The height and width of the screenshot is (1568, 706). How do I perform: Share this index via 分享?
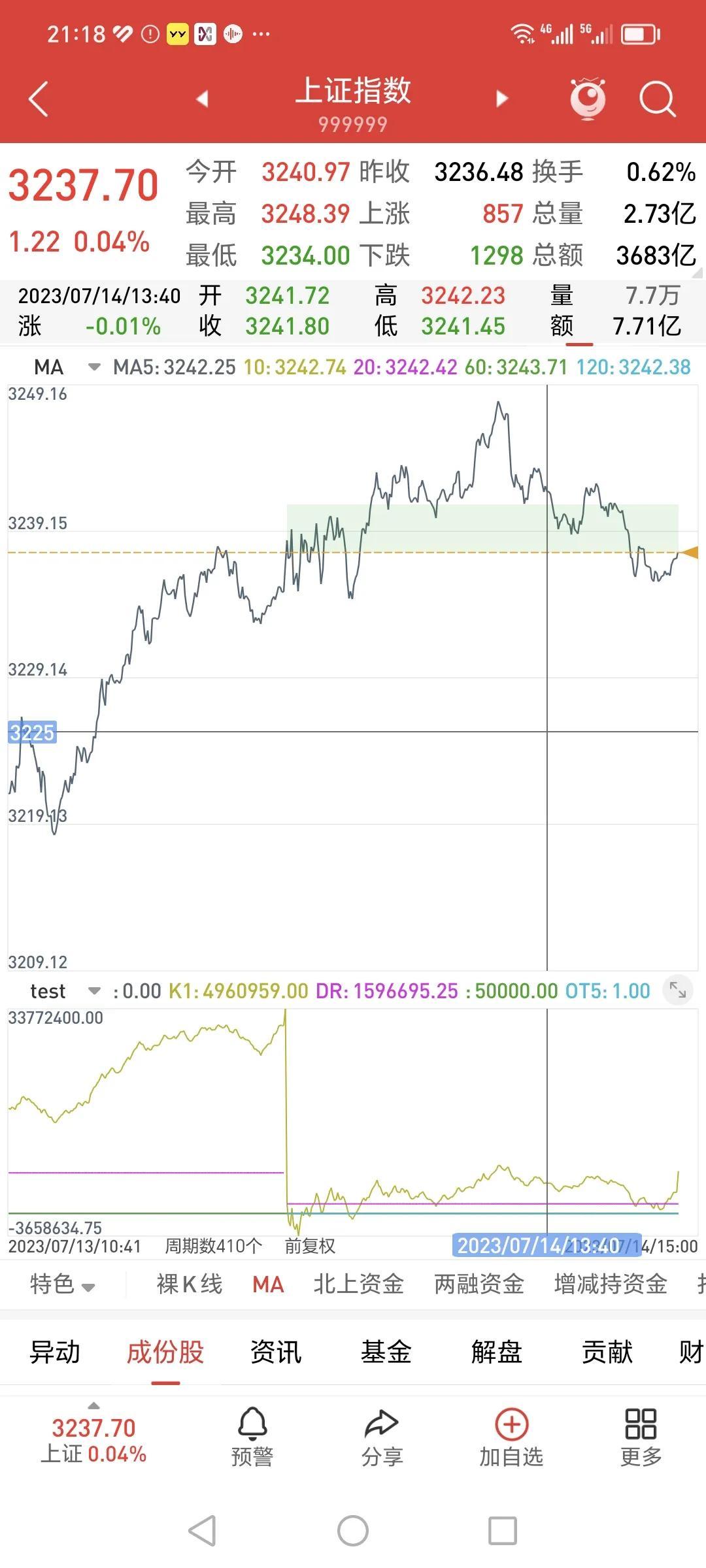382,1437
